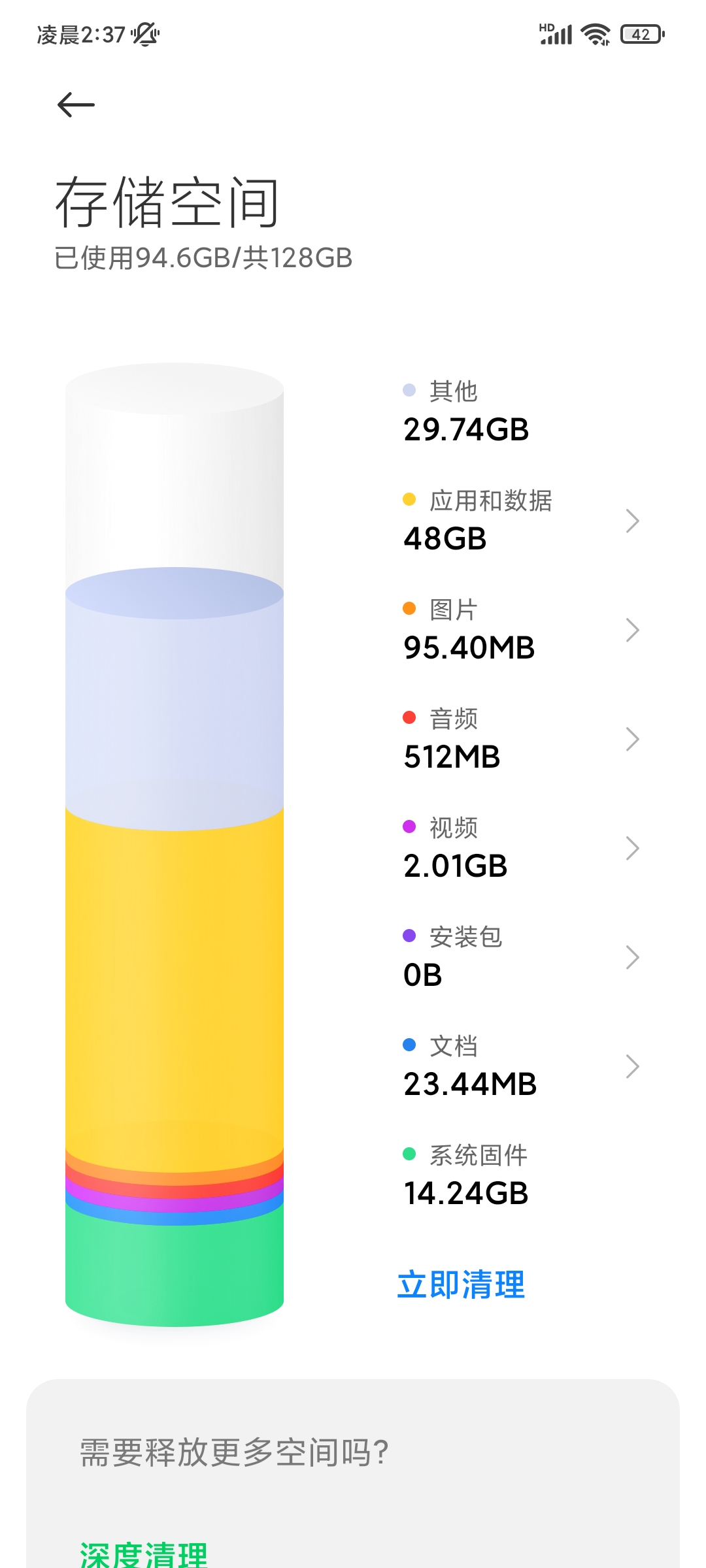
Task: Tap 立即清理 to clean now
Action: (461, 1284)
